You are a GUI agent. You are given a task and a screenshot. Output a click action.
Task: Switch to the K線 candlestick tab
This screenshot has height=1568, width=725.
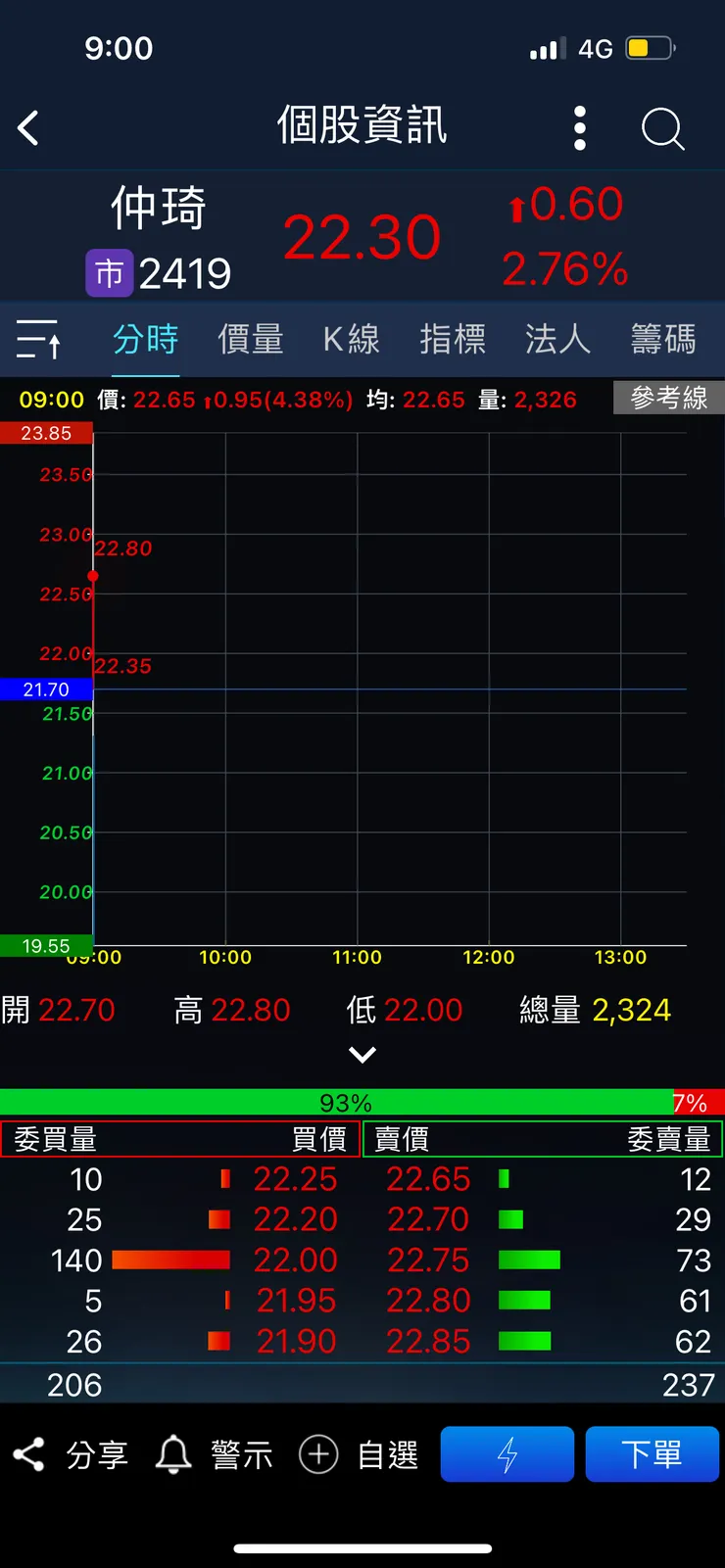pos(350,338)
